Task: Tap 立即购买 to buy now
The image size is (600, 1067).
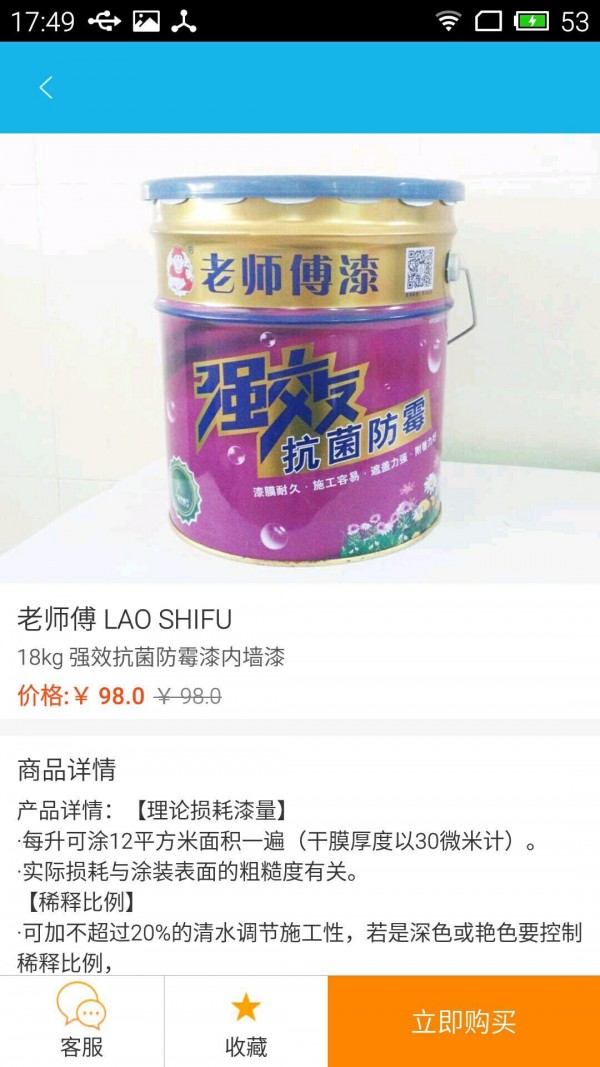Action: click(464, 1021)
